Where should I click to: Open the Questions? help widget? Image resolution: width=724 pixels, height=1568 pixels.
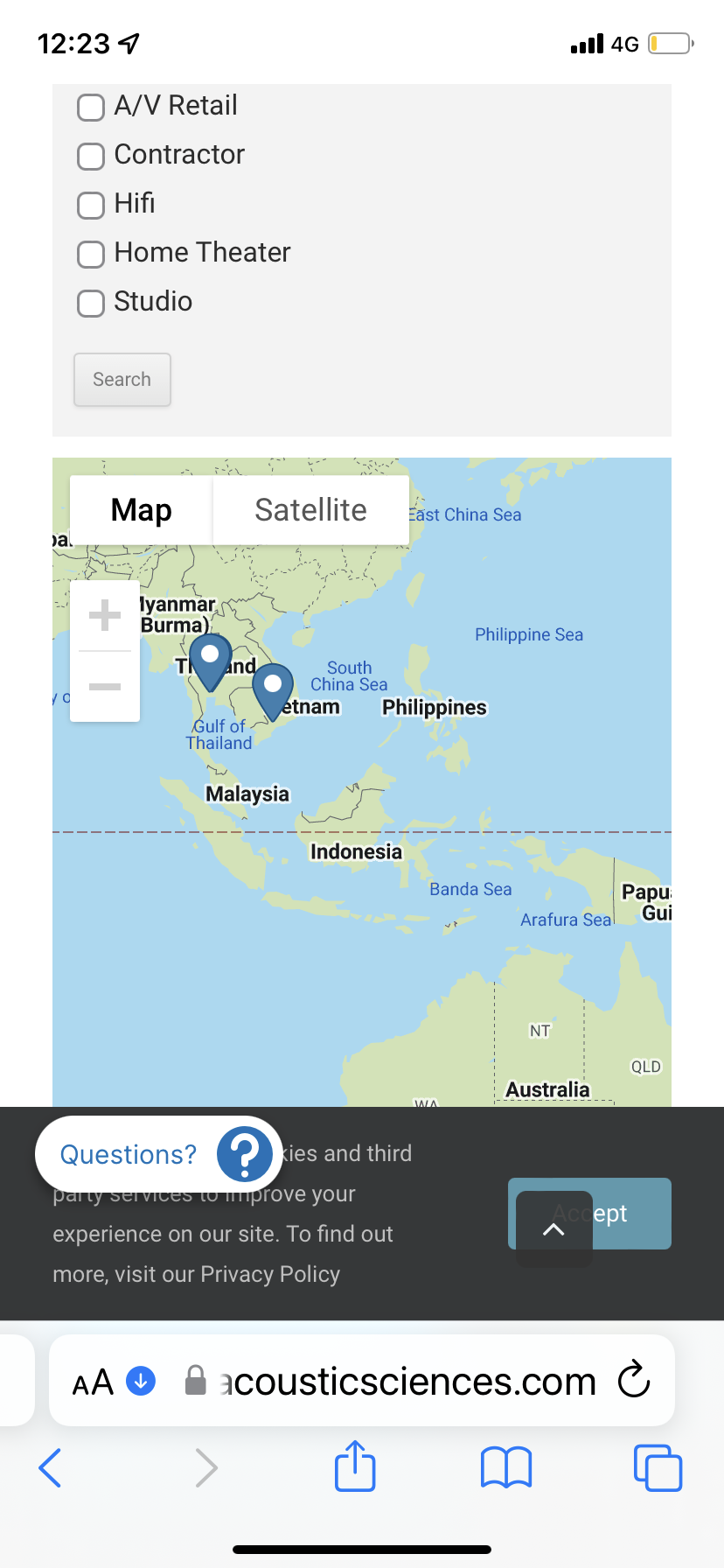click(159, 1154)
